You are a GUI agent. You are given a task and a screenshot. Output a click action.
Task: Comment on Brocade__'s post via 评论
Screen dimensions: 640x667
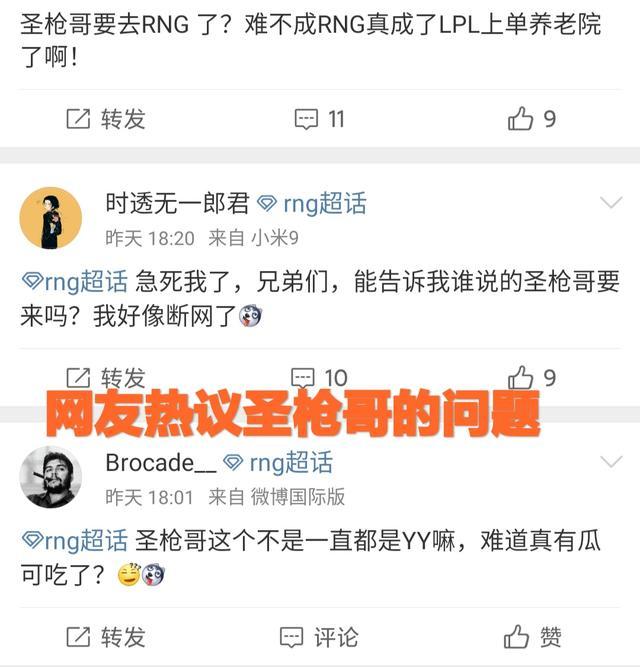click(x=320, y=636)
